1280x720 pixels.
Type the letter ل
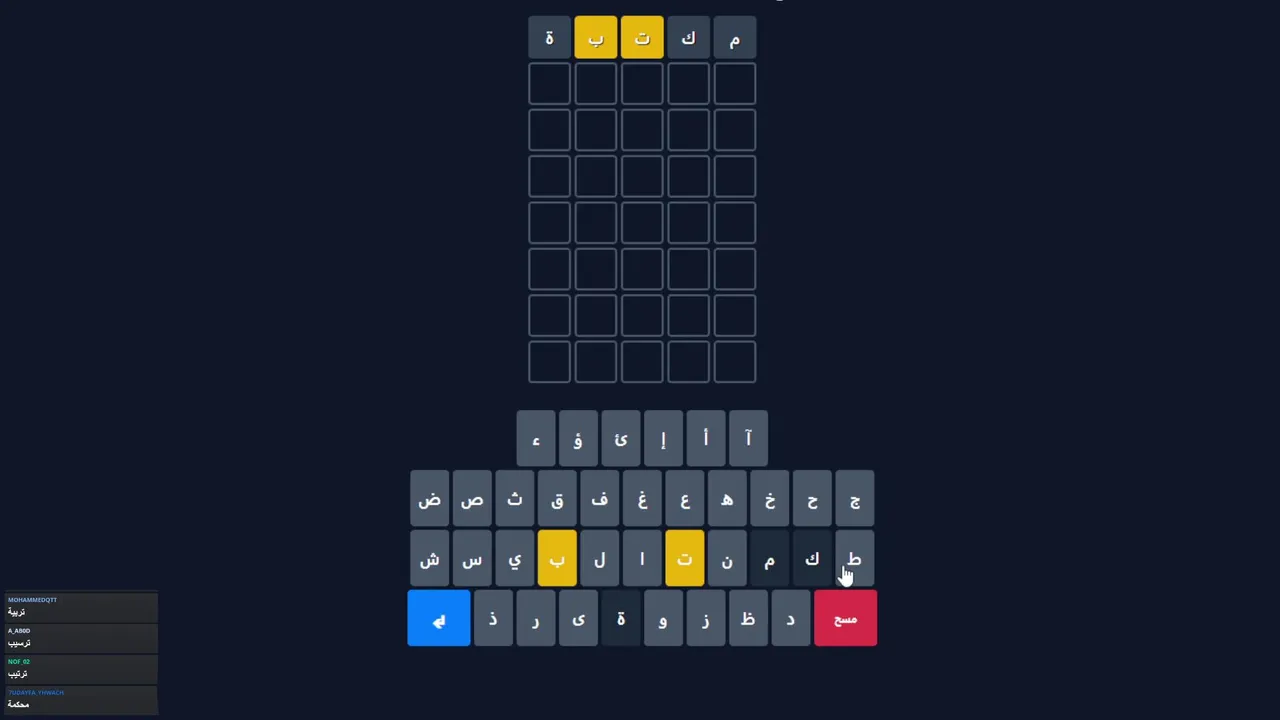coord(600,558)
